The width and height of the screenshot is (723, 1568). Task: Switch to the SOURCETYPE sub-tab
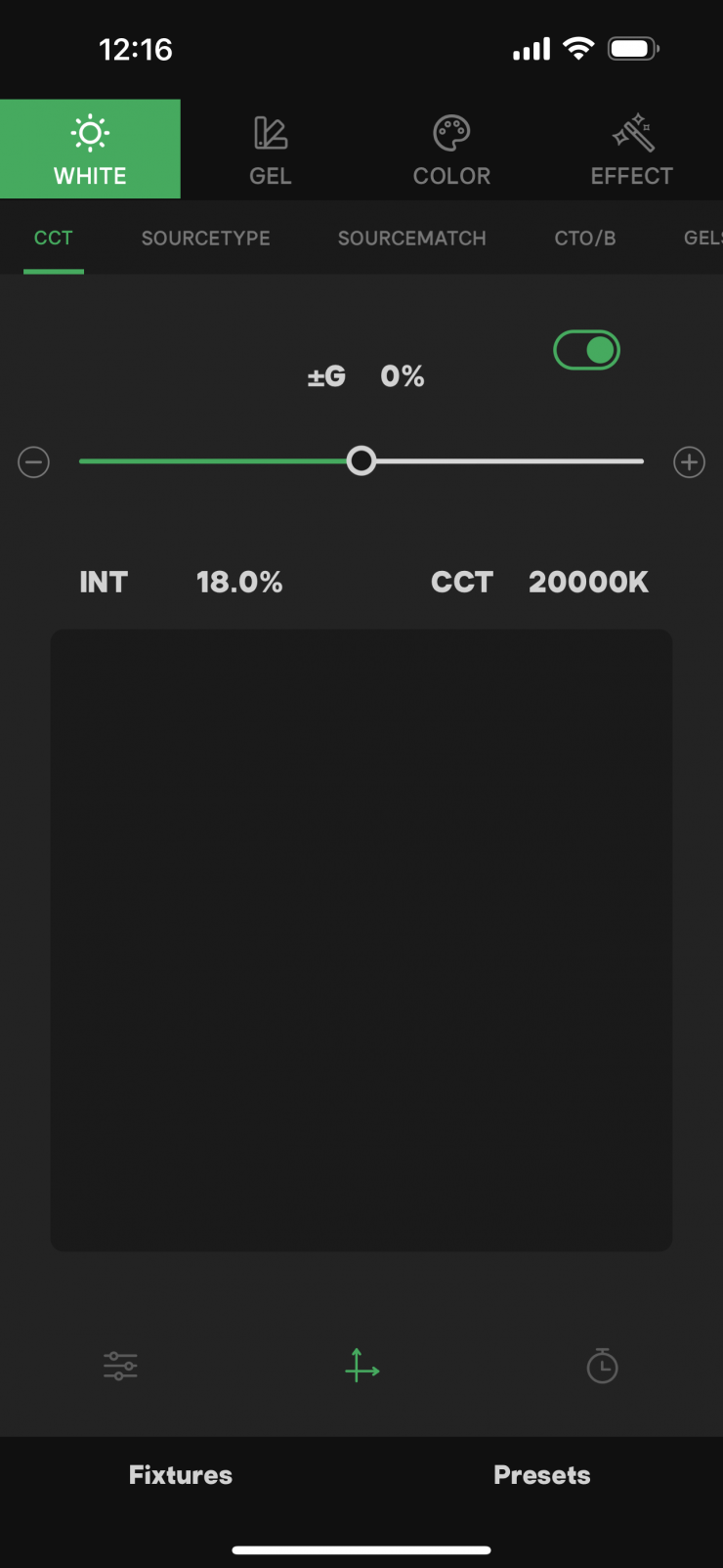(x=205, y=238)
